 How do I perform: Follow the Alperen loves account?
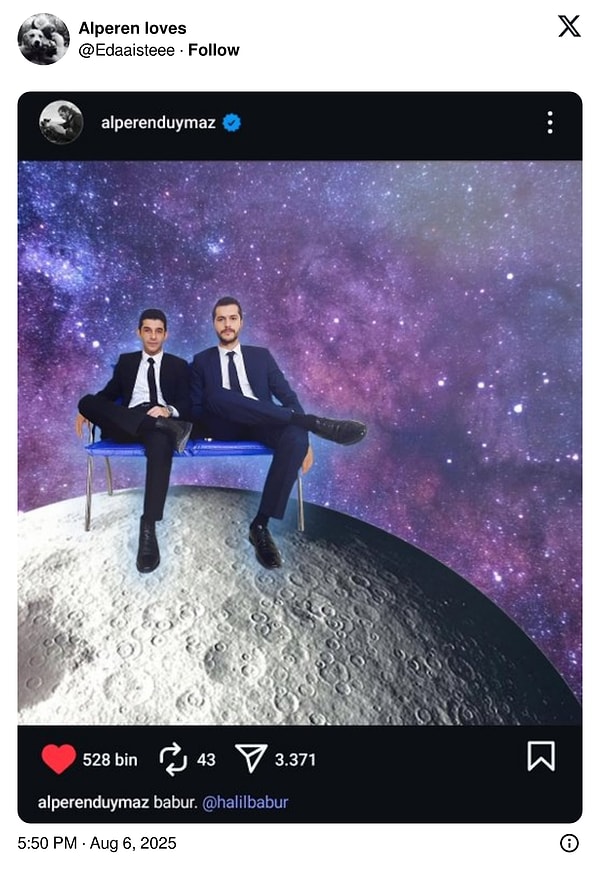pyautogui.click(x=213, y=50)
